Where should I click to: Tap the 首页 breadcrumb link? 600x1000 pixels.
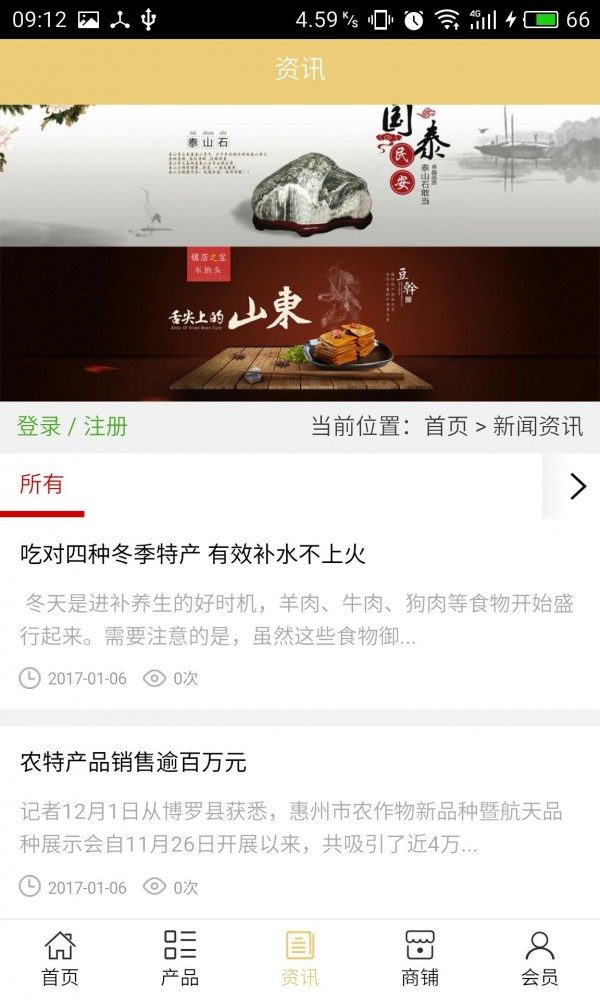tap(446, 426)
